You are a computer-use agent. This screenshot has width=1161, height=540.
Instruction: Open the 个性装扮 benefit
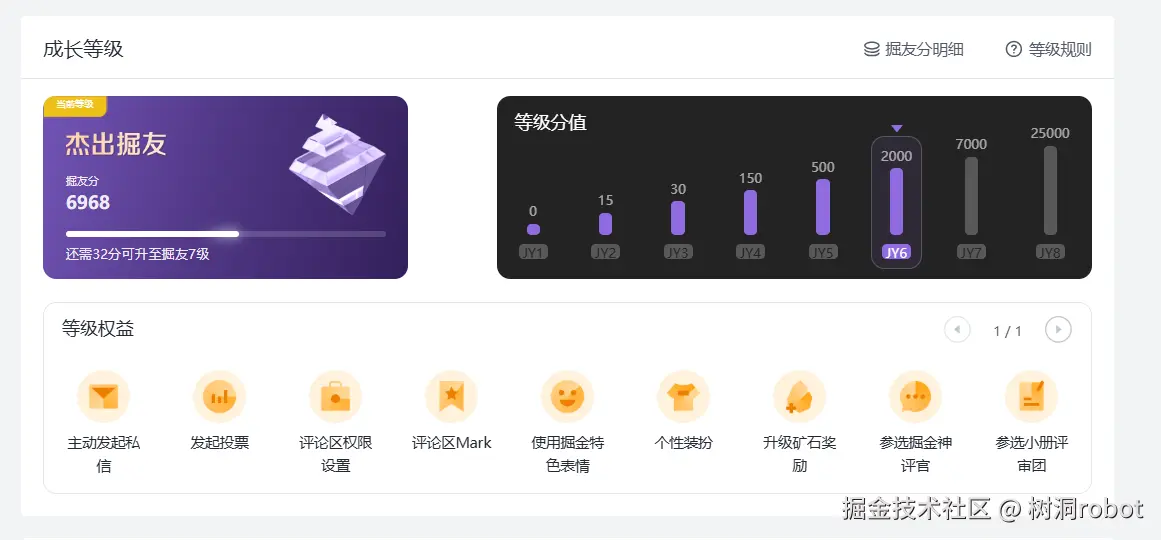click(683, 398)
